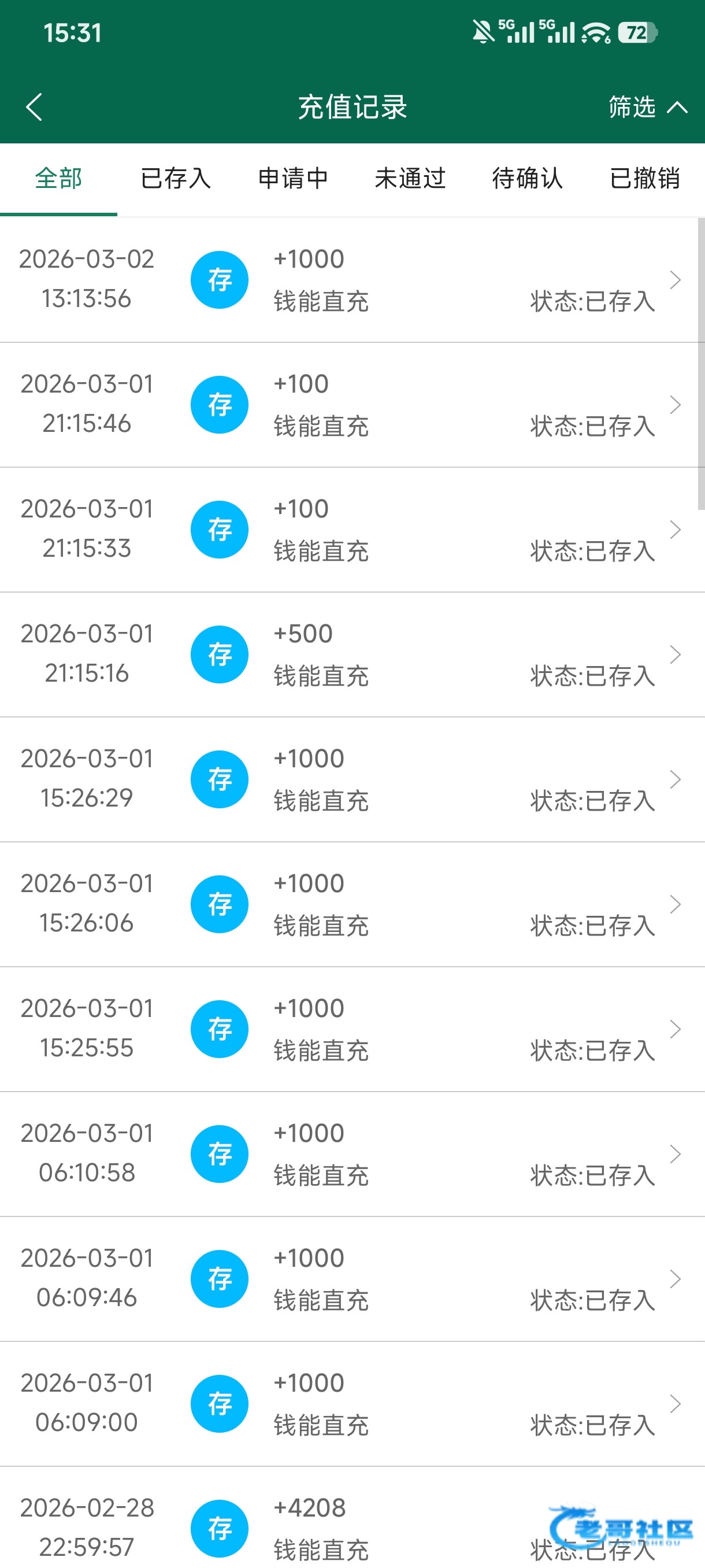705x1568 pixels.
Task: Switch to the 已存入 tab
Action: [x=175, y=178]
